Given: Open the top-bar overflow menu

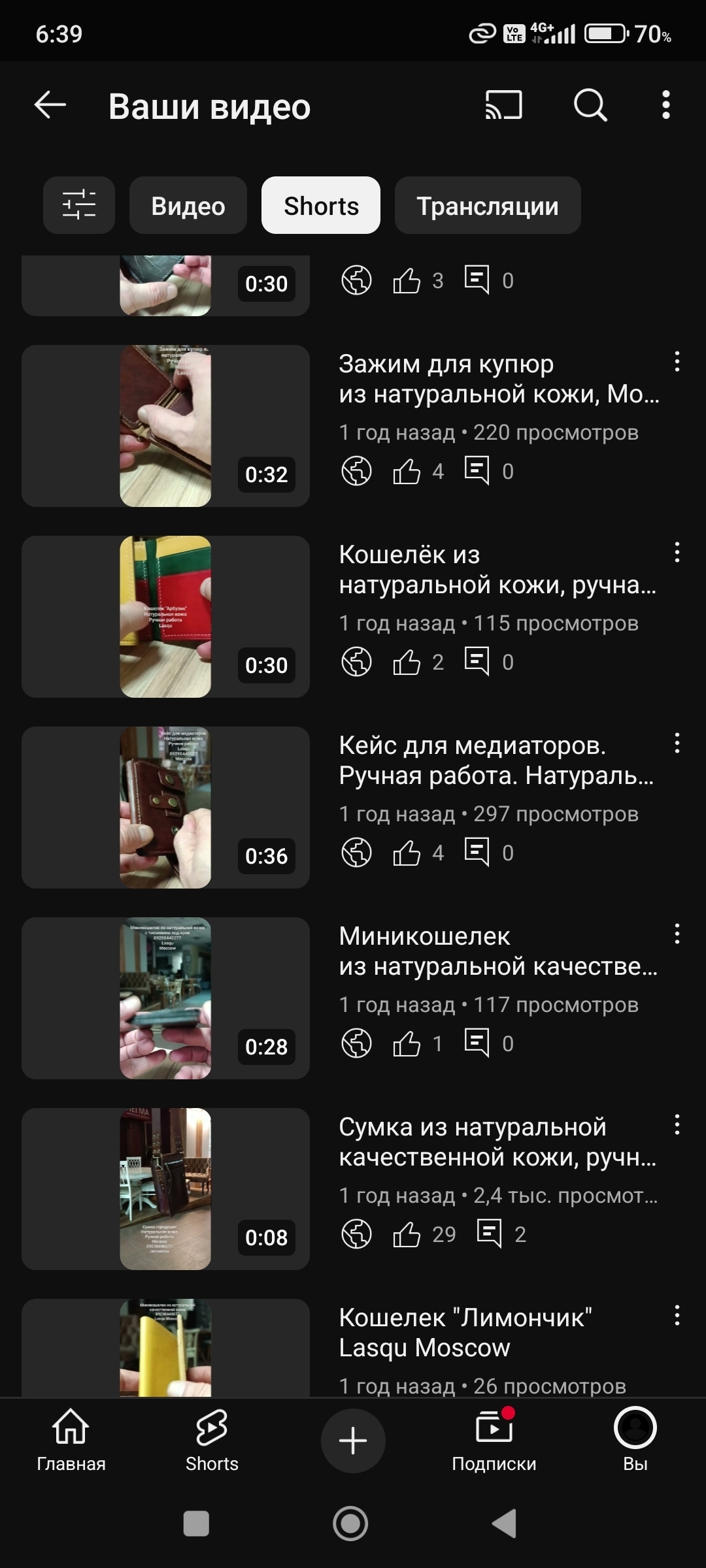Looking at the screenshot, I should tap(665, 105).
